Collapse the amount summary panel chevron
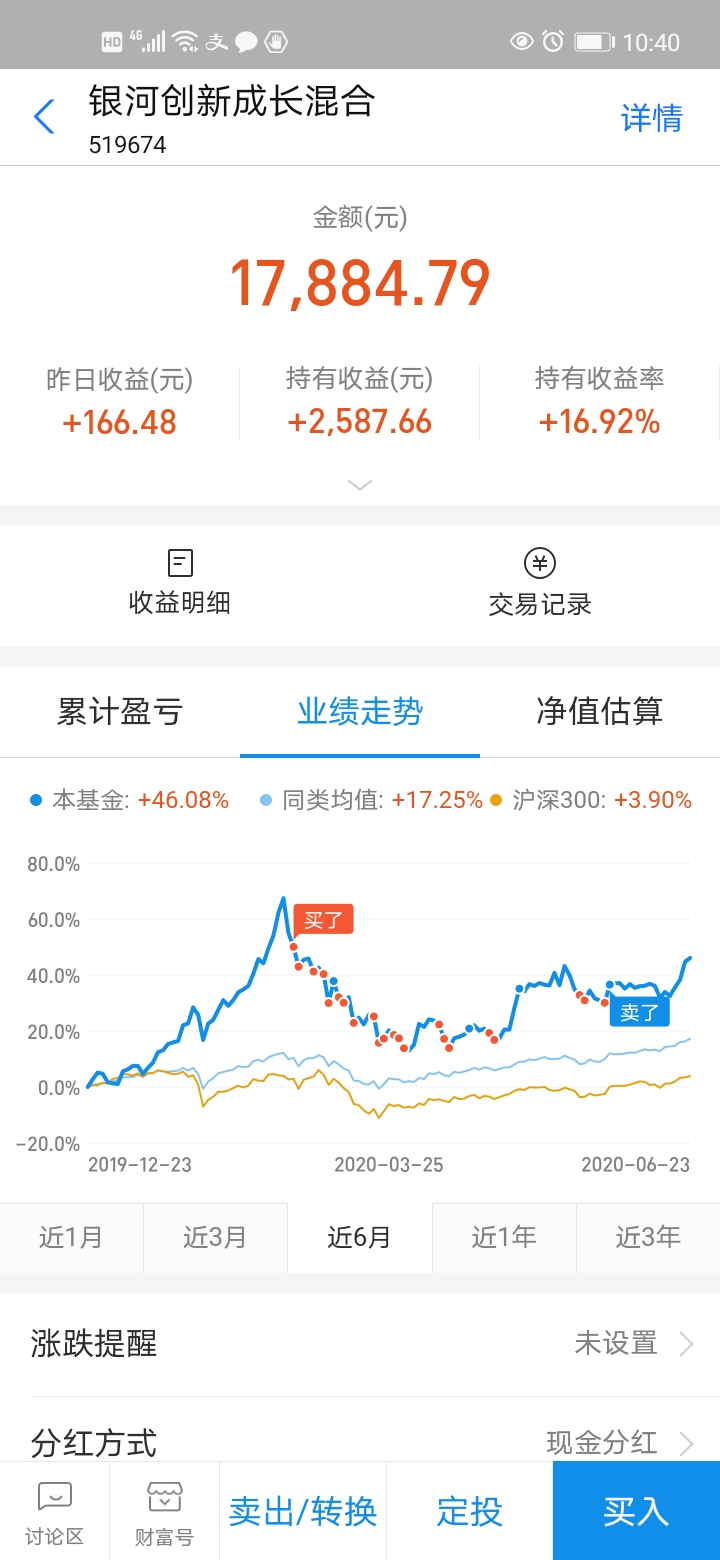 pyautogui.click(x=359, y=485)
